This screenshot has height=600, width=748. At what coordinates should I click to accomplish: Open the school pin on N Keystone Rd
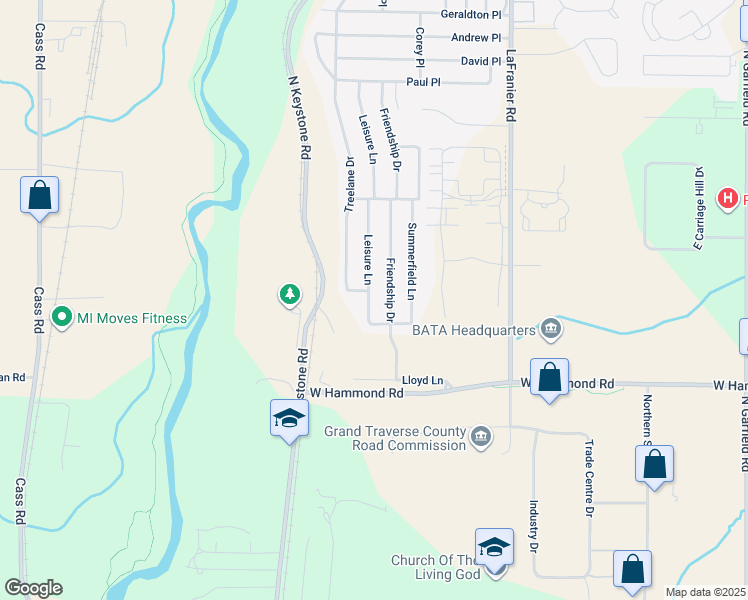click(x=289, y=417)
